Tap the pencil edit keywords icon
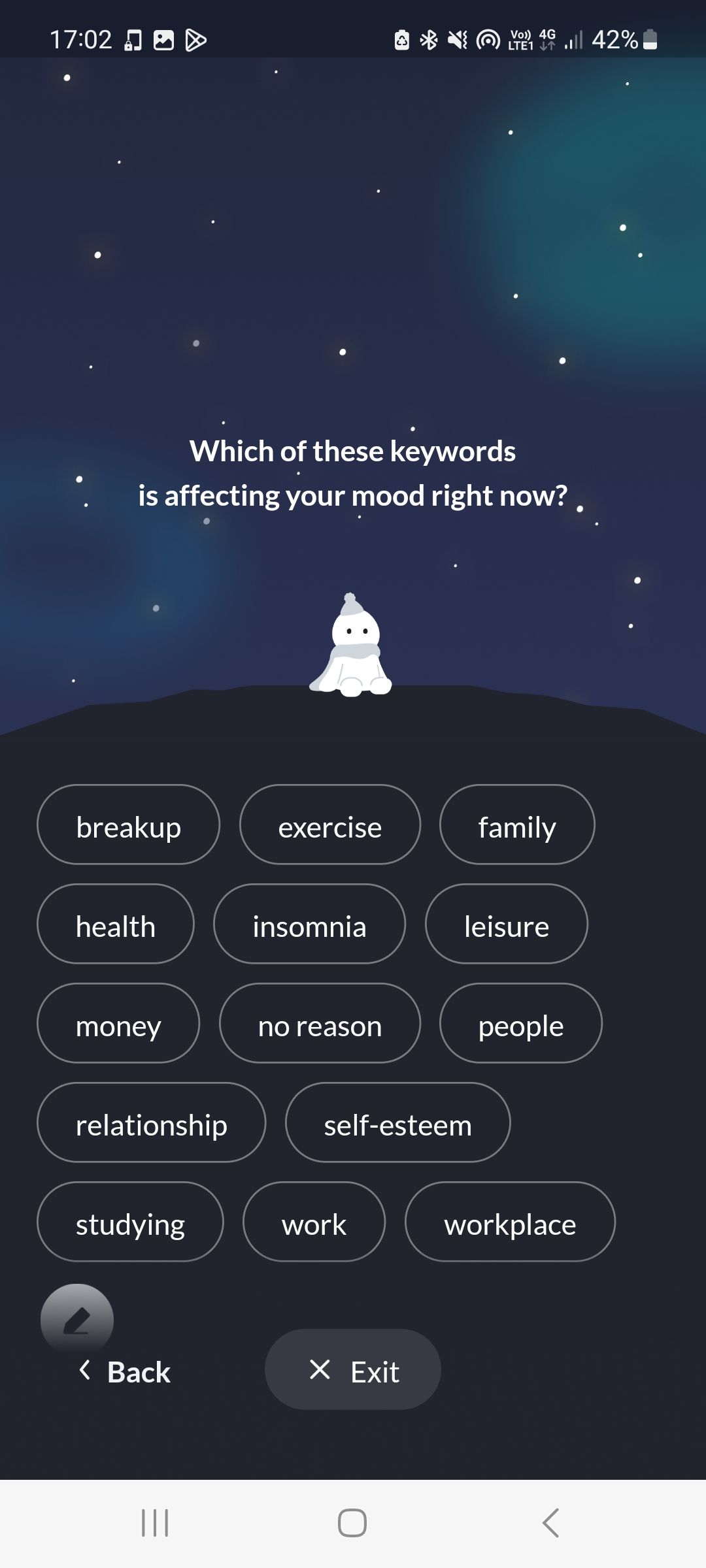 77,1318
